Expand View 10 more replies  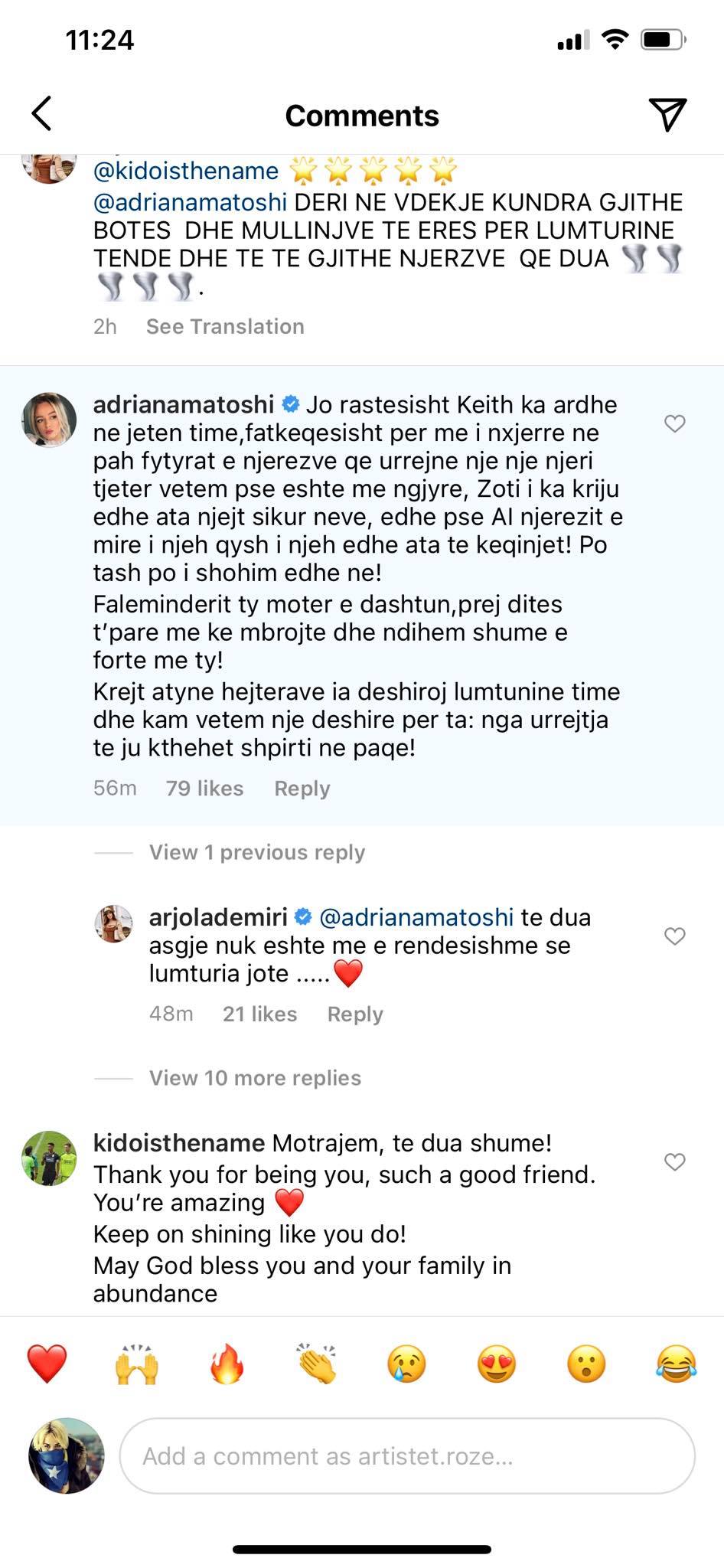click(255, 1078)
